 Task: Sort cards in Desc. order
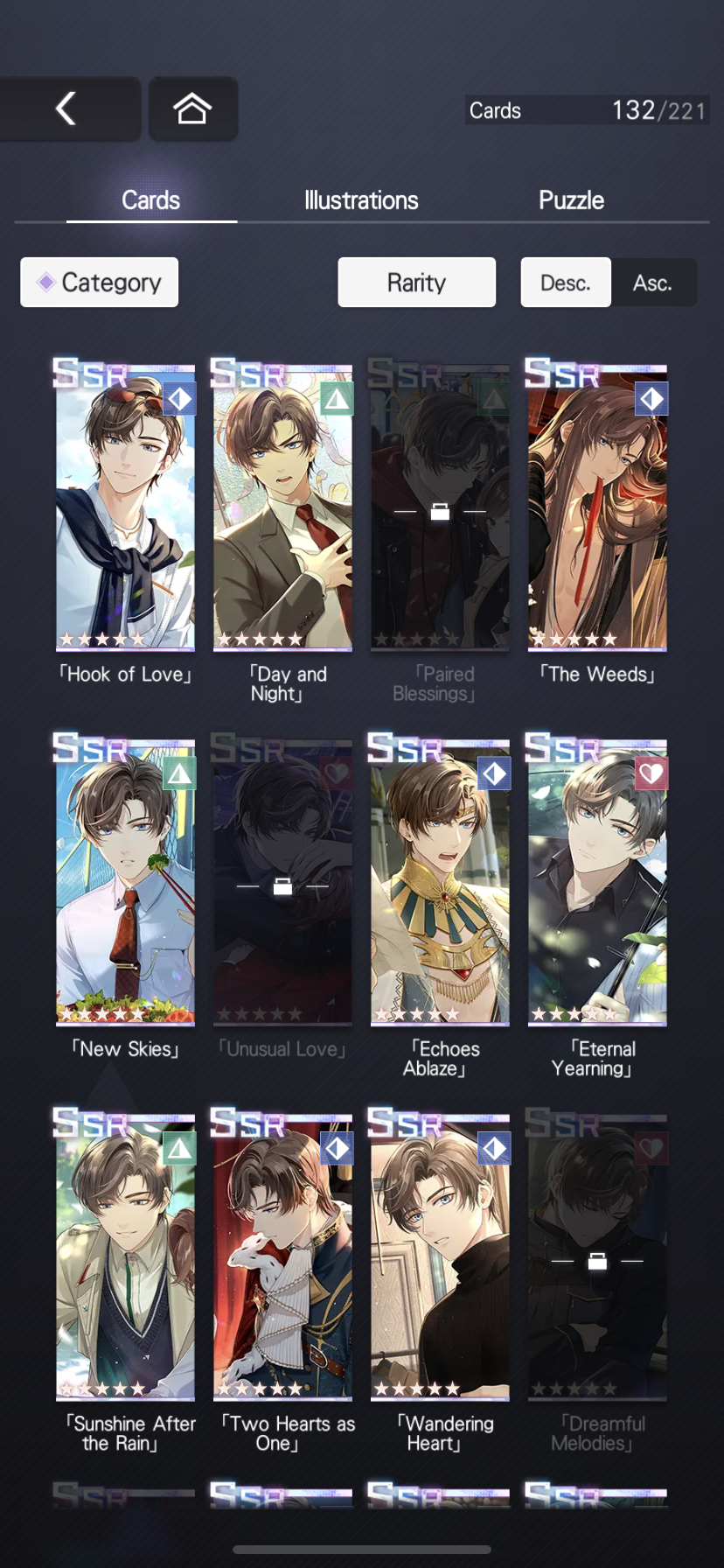tap(565, 283)
